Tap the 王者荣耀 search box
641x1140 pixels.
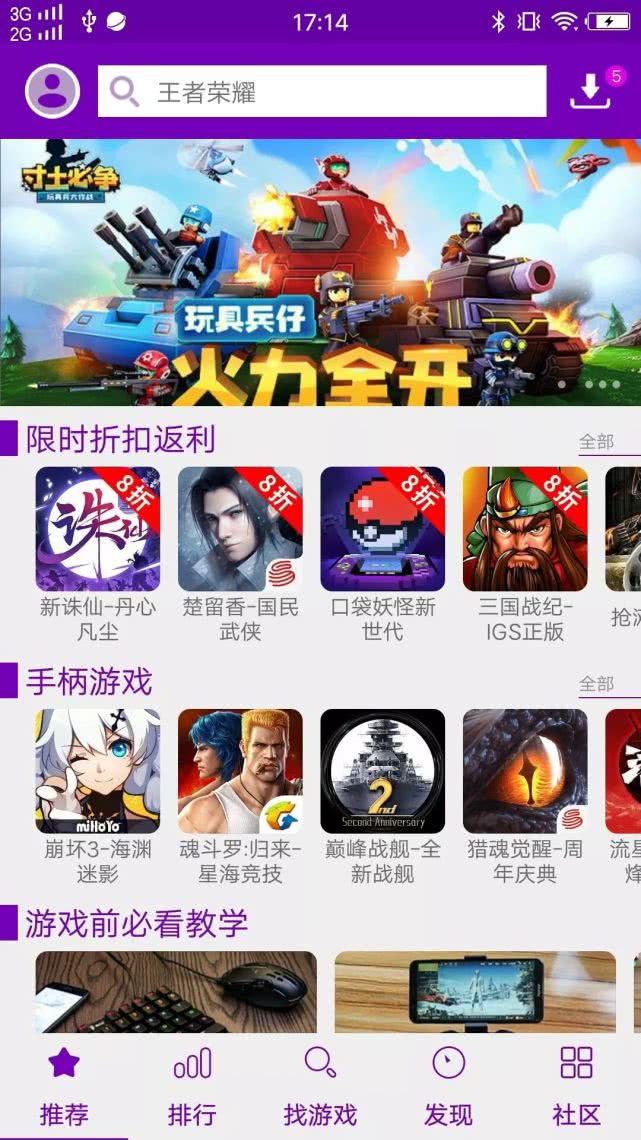(322, 91)
